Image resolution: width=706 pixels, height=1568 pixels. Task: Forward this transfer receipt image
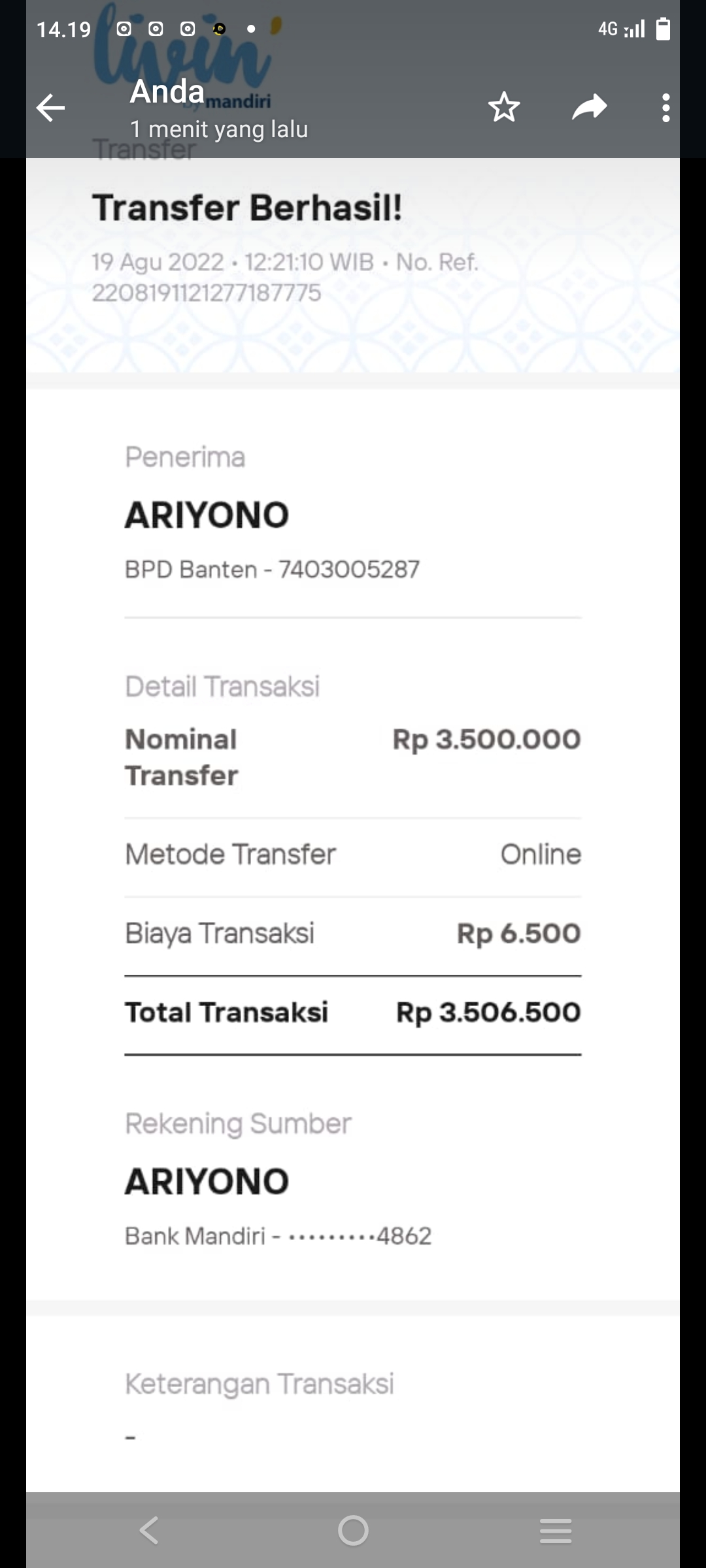(x=590, y=108)
